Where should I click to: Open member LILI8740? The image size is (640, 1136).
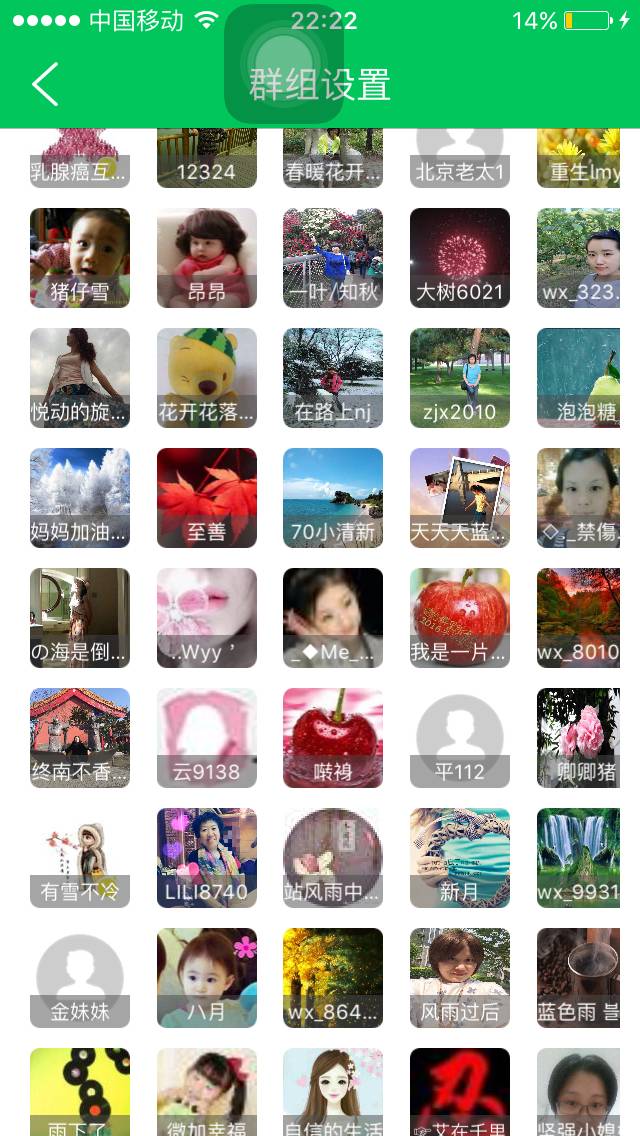207,857
